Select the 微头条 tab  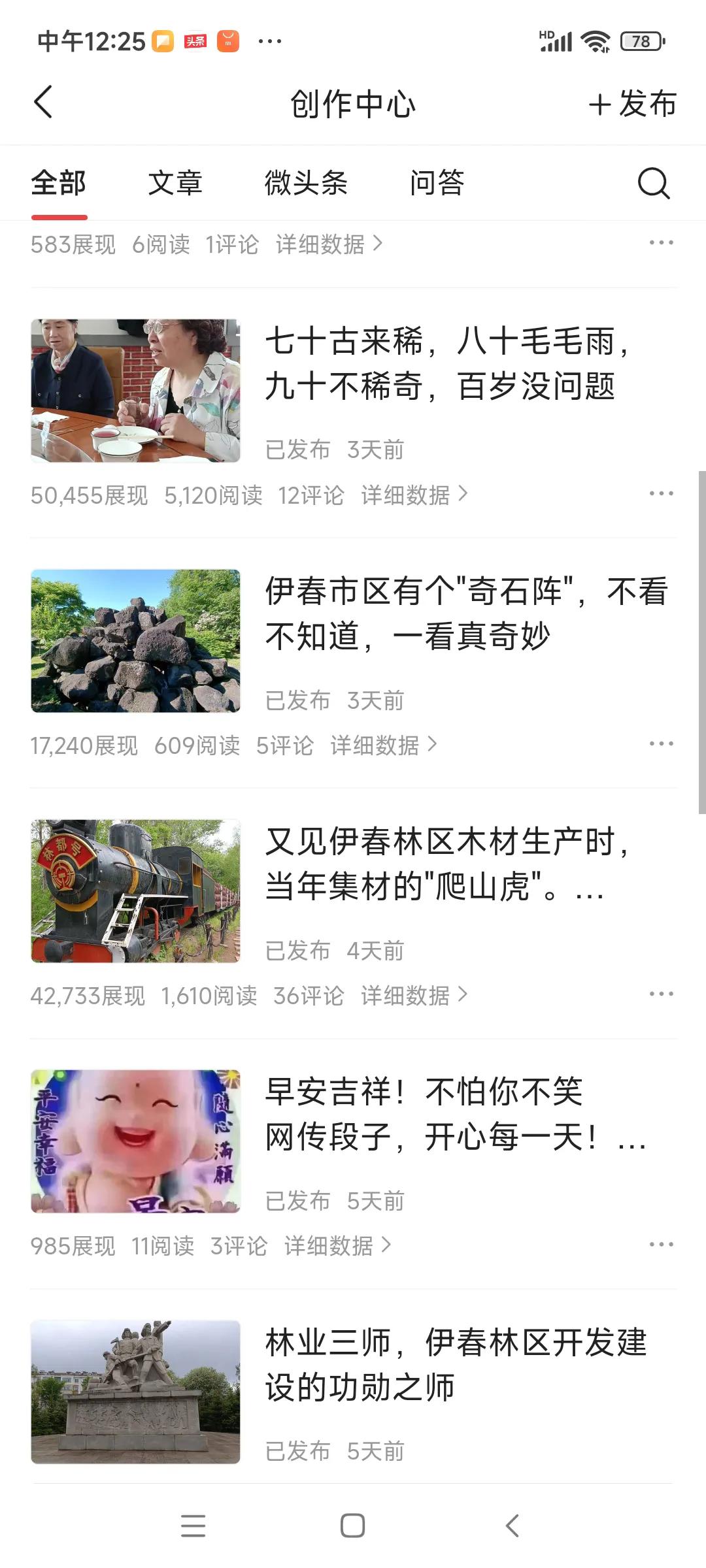[x=307, y=184]
